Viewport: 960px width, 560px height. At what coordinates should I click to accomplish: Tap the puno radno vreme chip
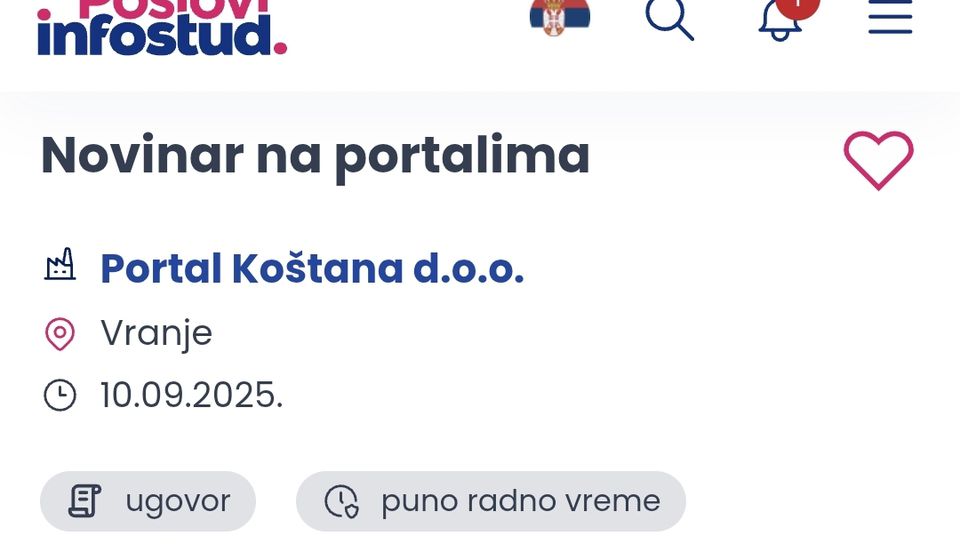[x=490, y=501]
